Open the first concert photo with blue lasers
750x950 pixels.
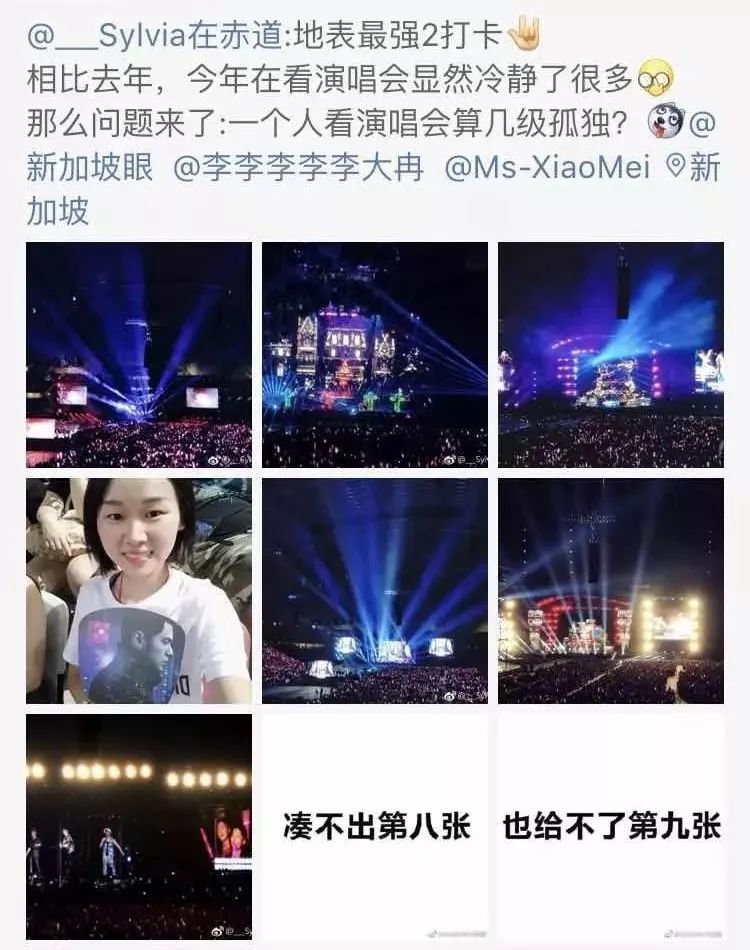tap(138, 354)
